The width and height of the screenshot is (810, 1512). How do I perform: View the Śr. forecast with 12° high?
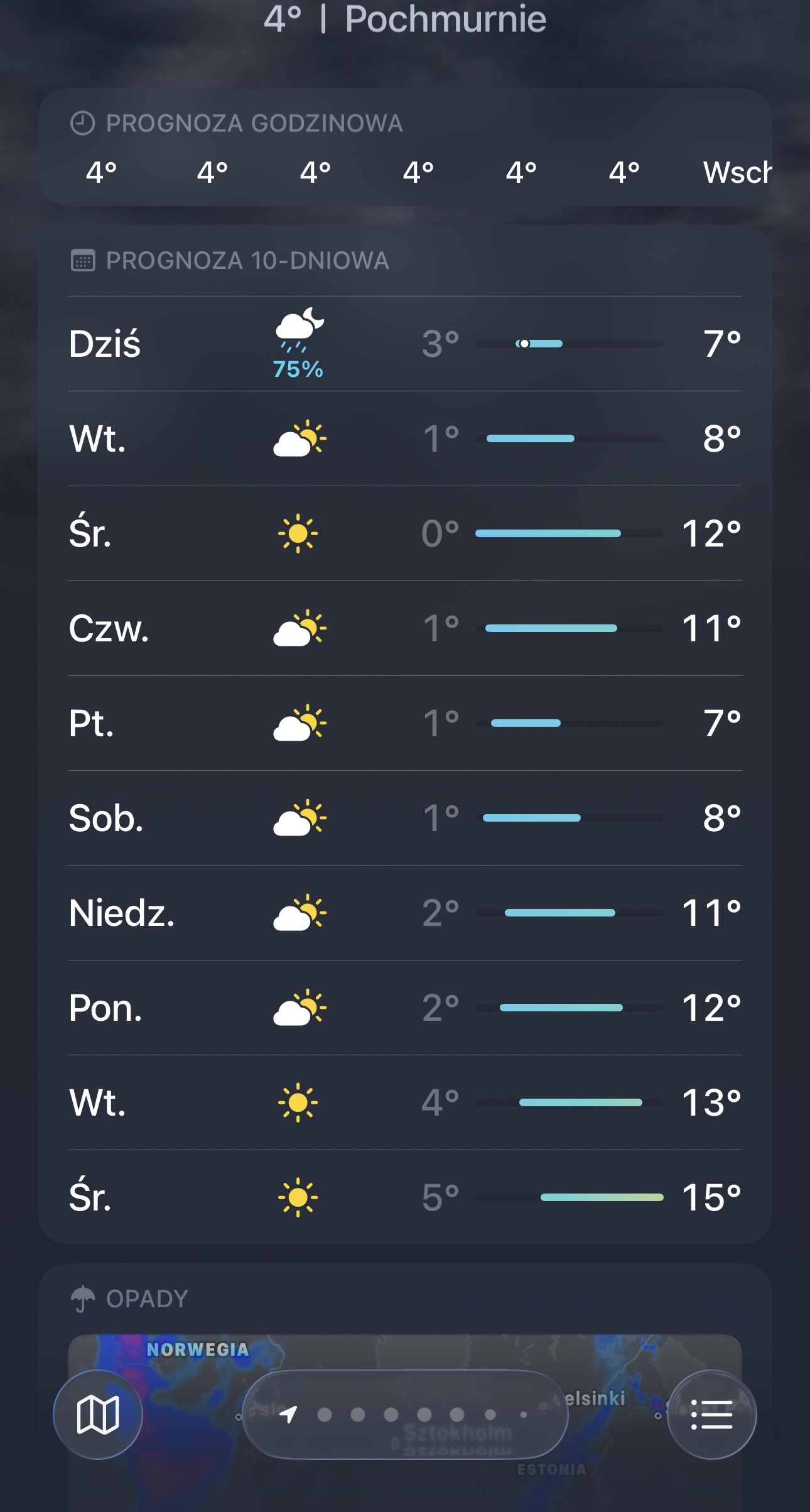405,533
